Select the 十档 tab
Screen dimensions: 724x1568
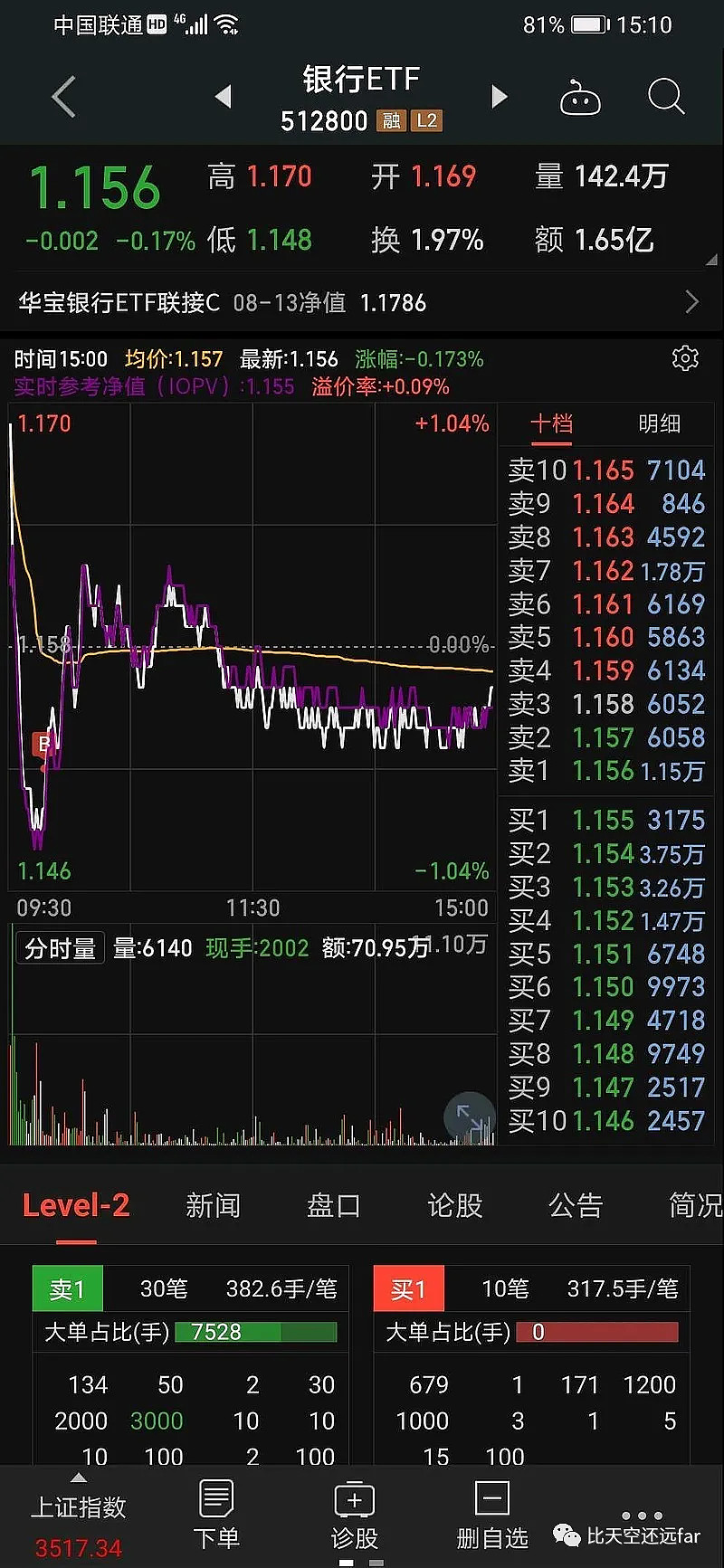point(551,423)
